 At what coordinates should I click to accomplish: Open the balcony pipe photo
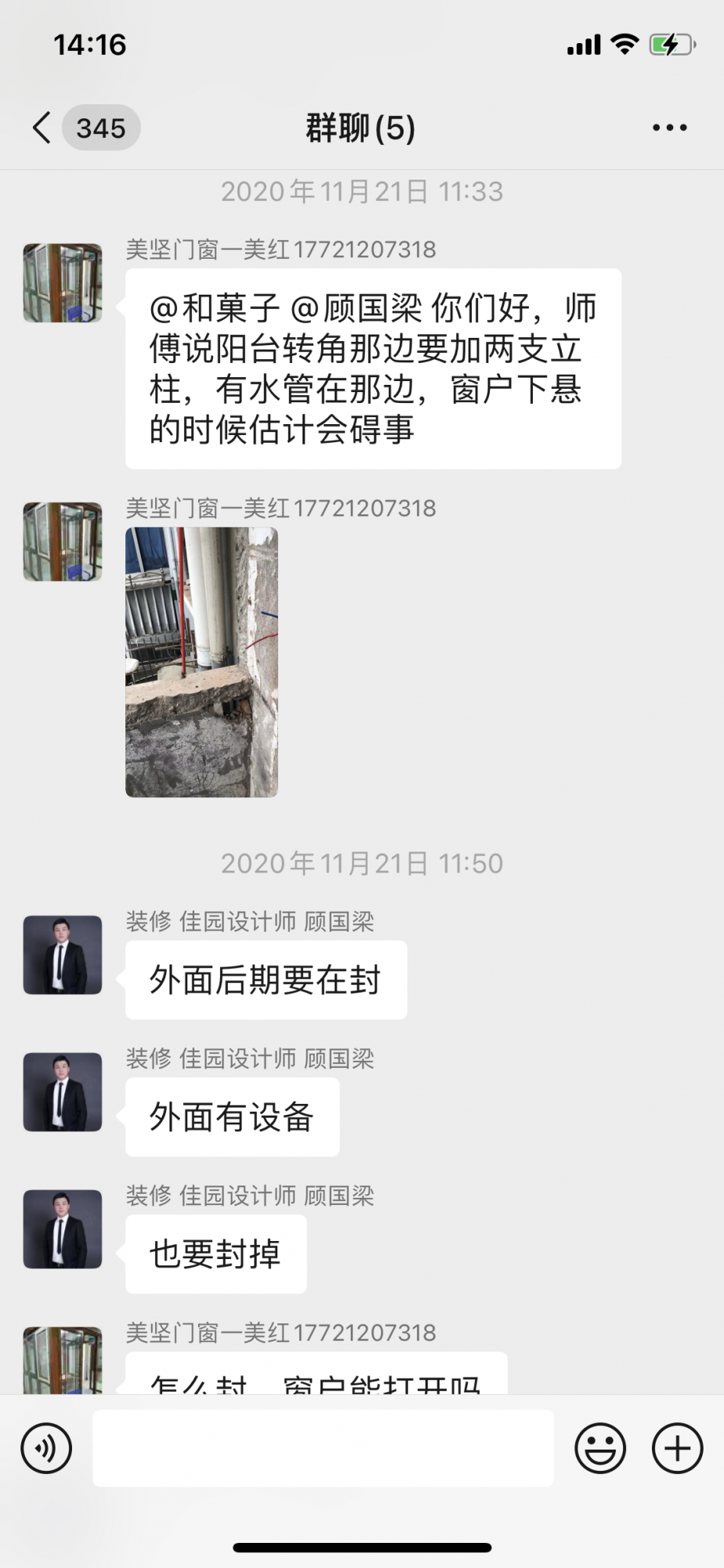(201, 662)
